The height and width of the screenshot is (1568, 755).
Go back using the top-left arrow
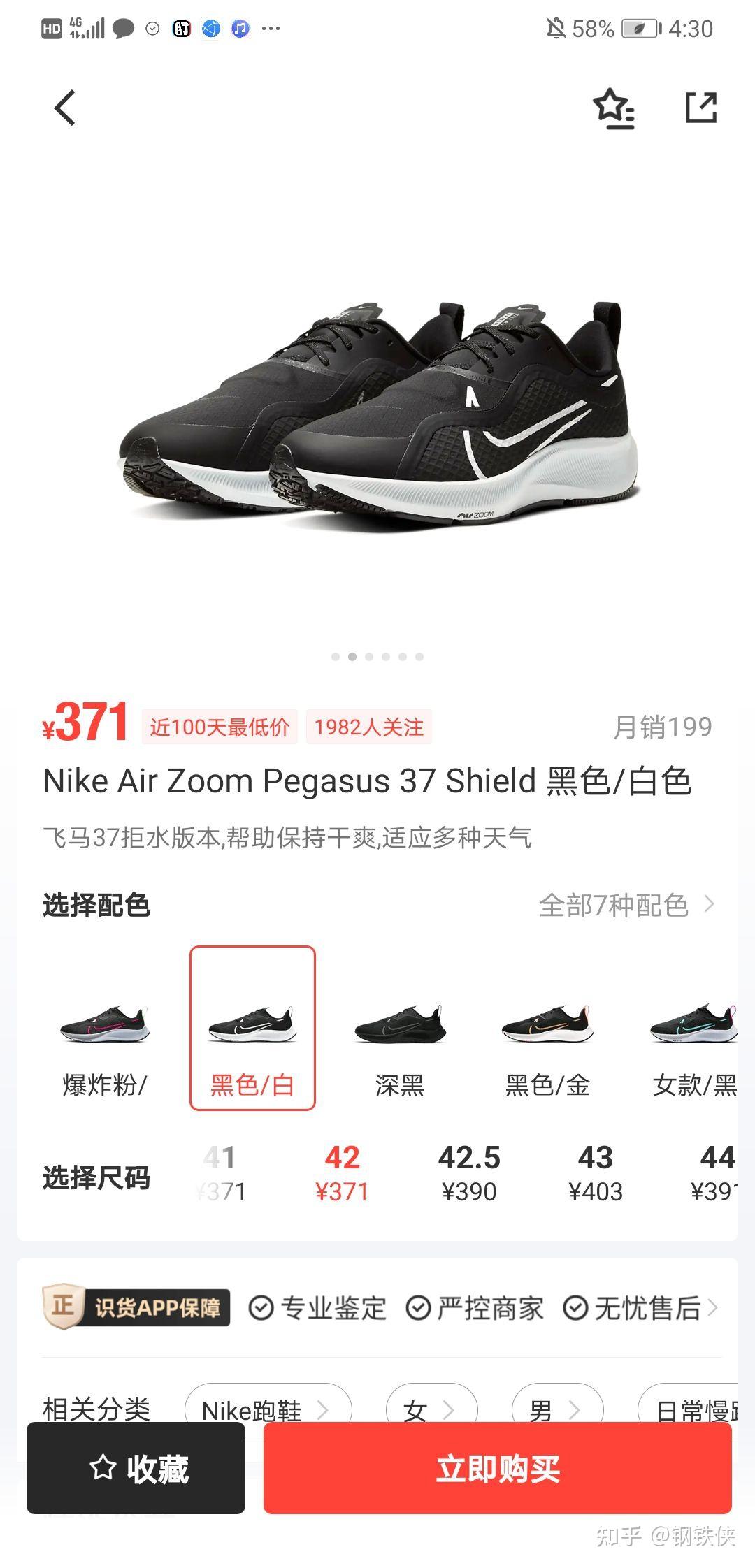[64, 108]
